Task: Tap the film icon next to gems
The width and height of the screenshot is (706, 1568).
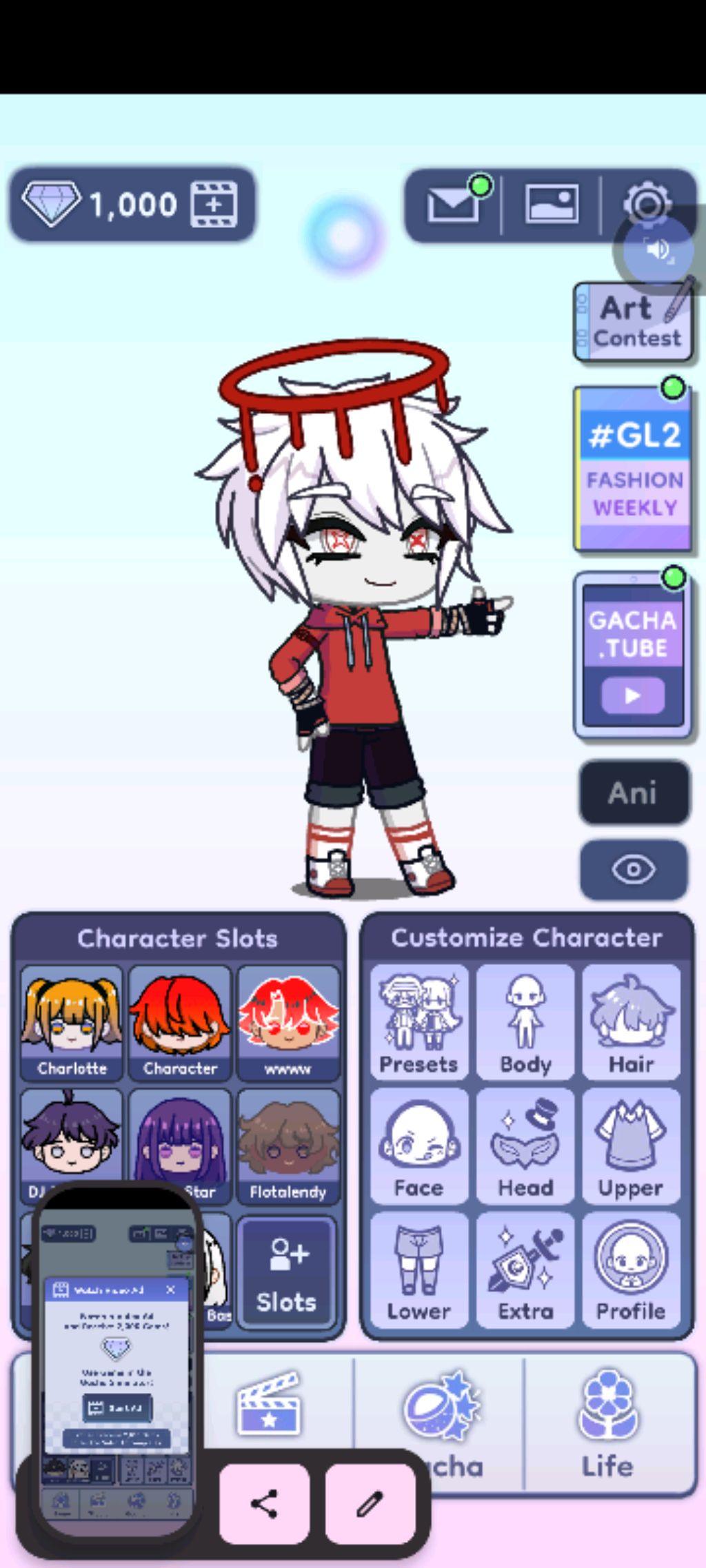Action: (x=214, y=205)
